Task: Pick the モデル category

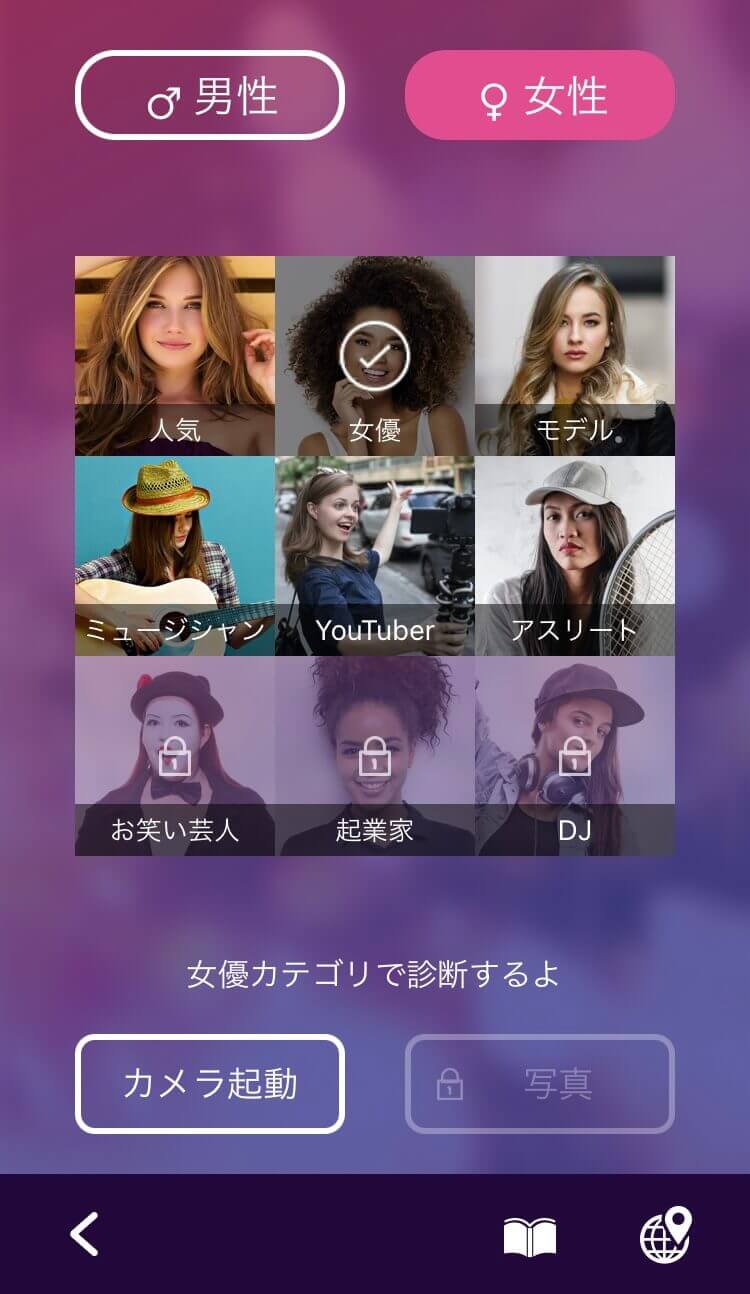Action: [x=575, y=356]
